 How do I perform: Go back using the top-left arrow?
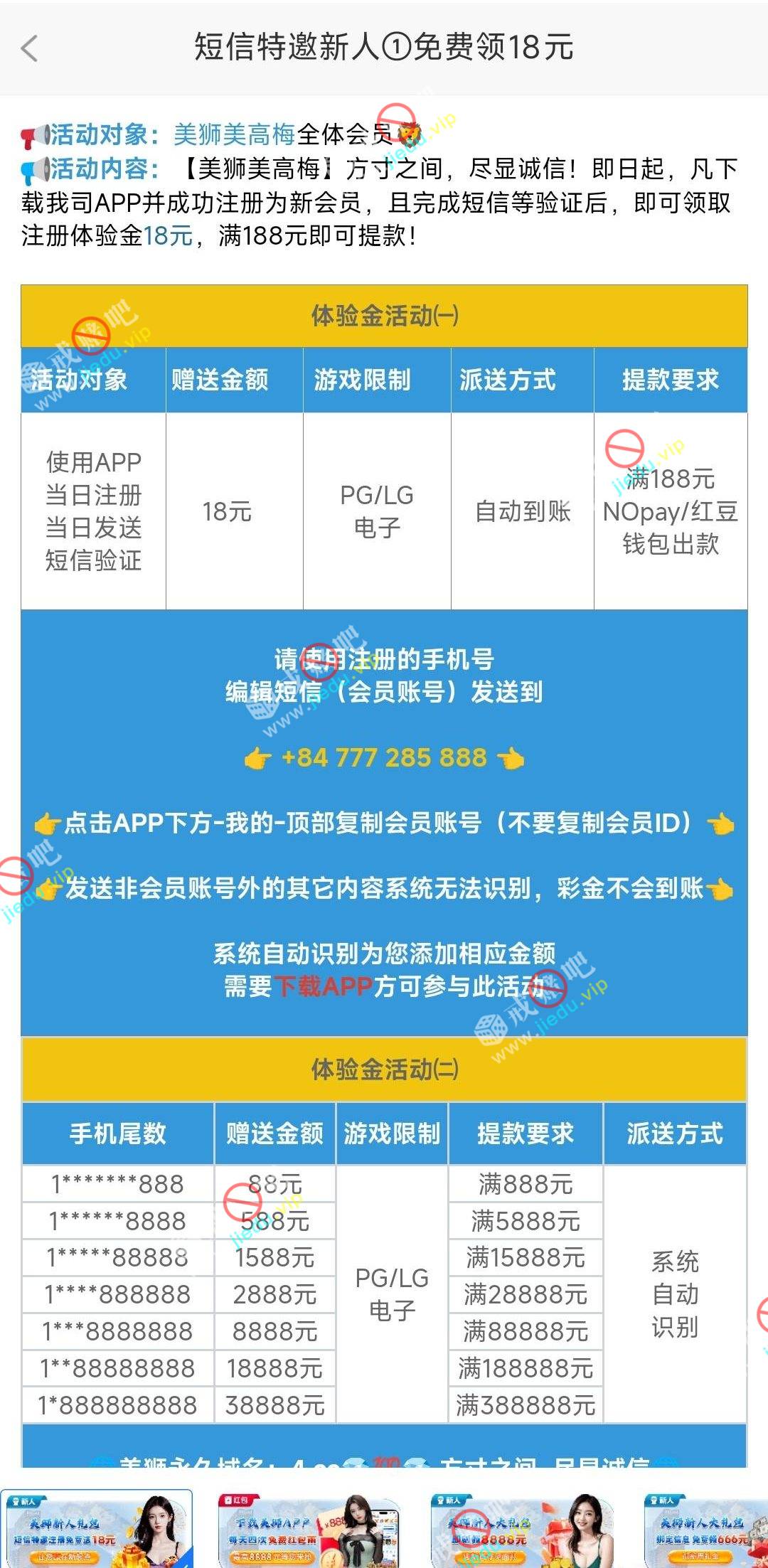[30, 48]
